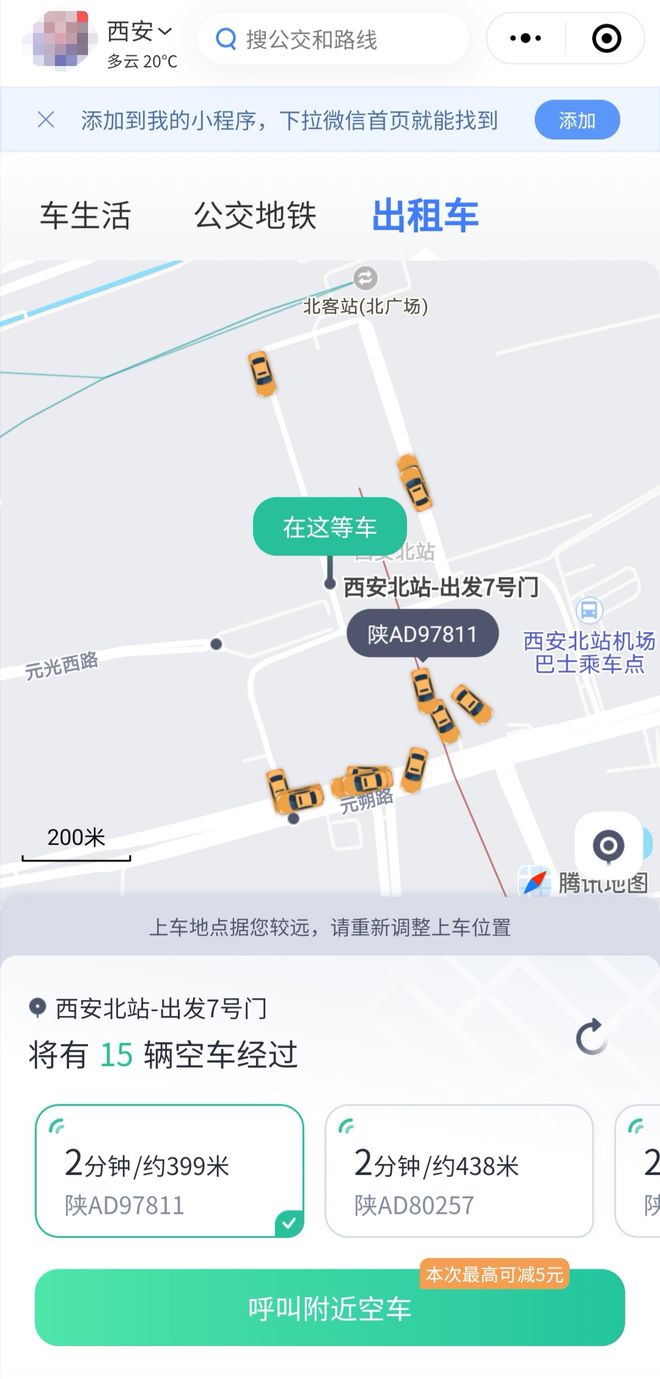Screen dimensions: 660x1379
Task: Recenter the map on my location
Action: click(608, 847)
